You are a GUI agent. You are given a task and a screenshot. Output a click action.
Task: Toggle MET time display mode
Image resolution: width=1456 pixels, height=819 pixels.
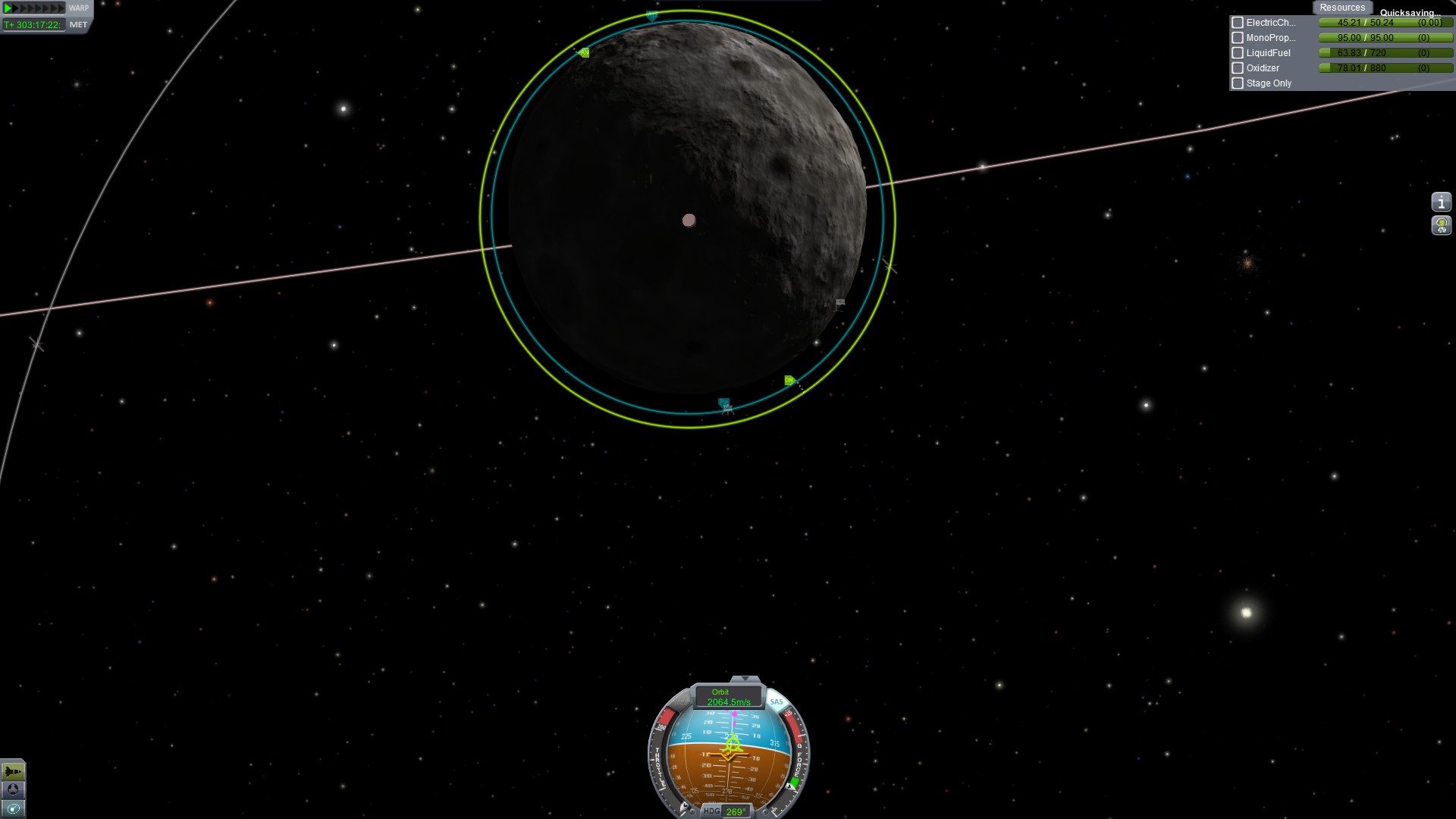[x=78, y=25]
